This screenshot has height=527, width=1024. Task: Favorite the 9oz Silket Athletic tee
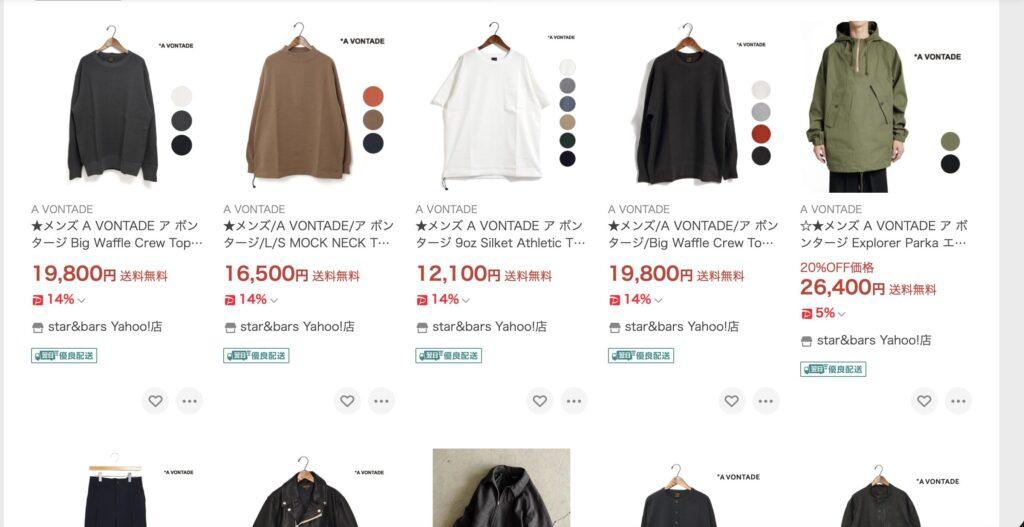pyautogui.click(x=540, y=401)
